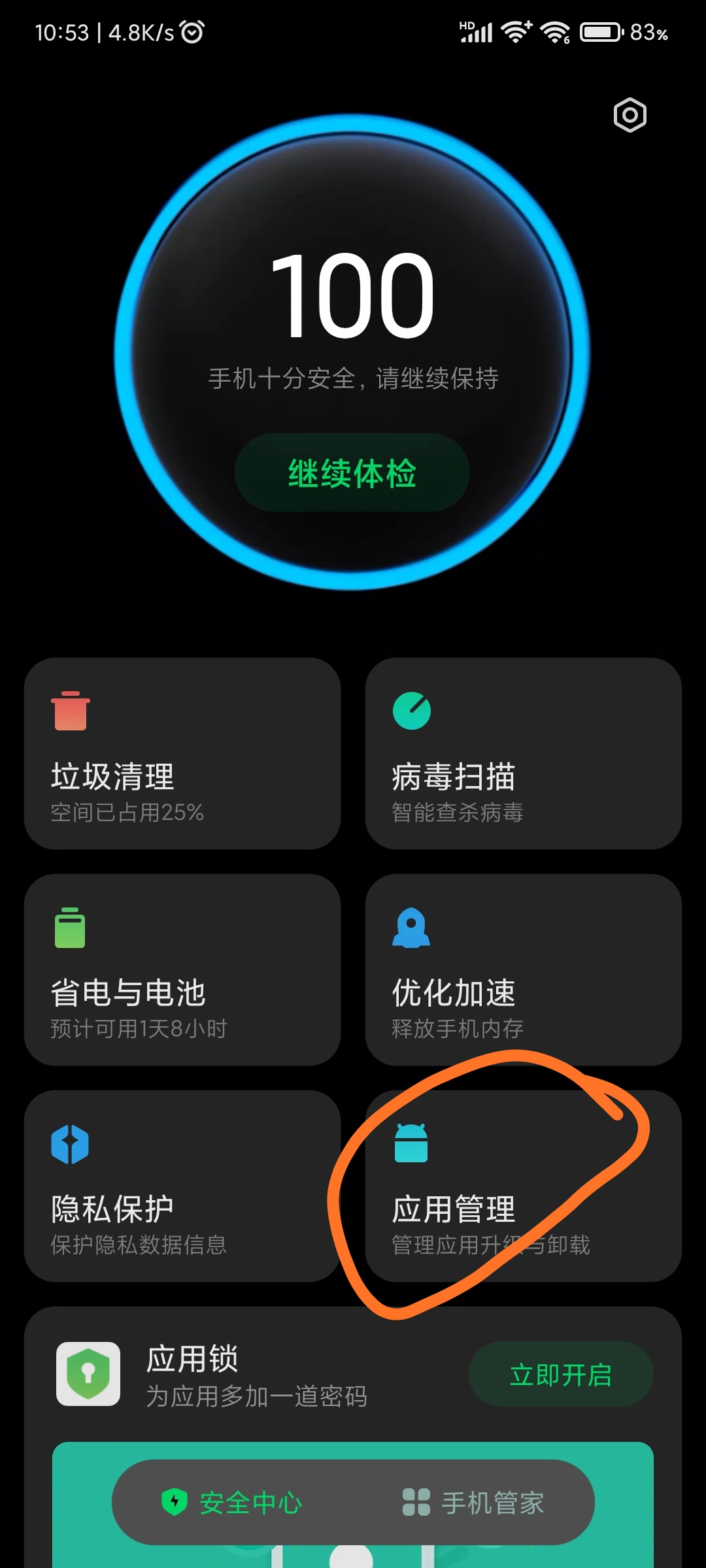Enable app lock with 立即开启
Viewport: 706px width, 1568px height.
(x=560, y=1375)
